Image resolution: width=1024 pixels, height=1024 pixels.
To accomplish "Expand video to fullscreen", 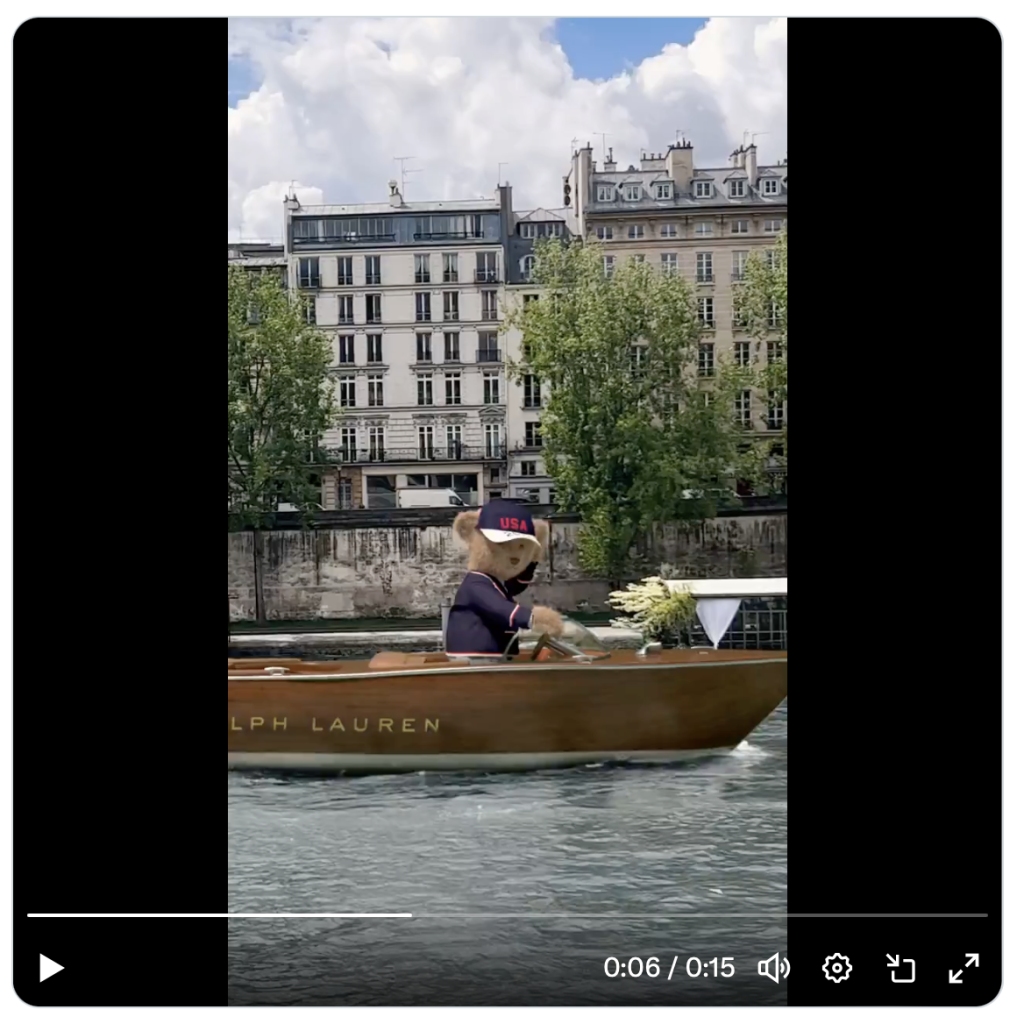I will point(963,968).
